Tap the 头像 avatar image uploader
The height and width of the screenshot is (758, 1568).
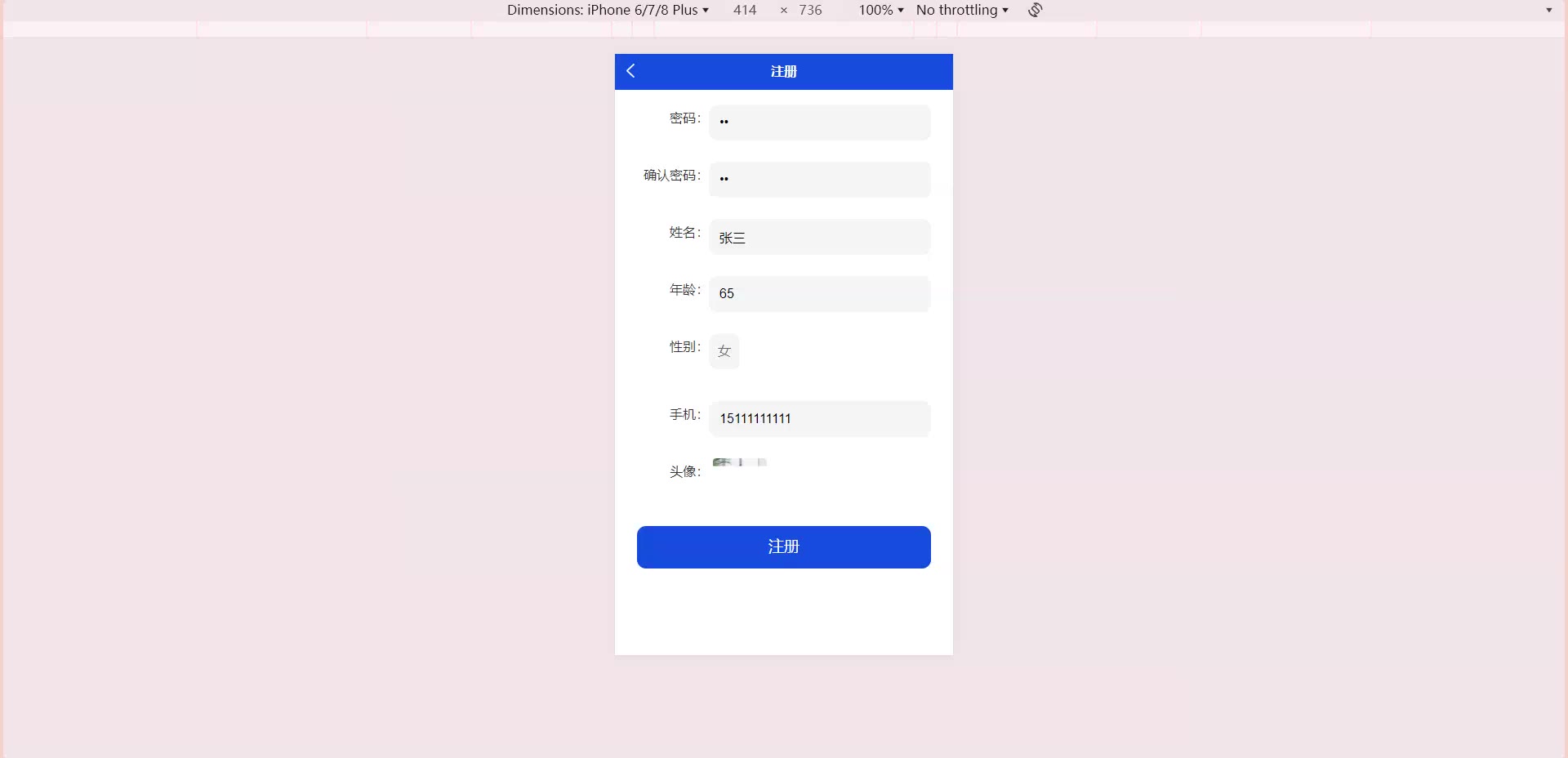tap(739, 463)
